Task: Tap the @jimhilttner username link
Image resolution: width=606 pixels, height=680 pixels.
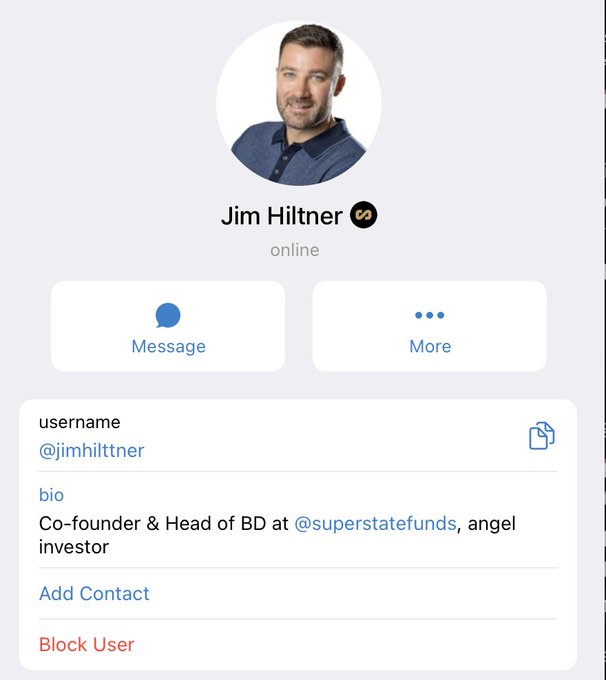Action: (91, 451)
